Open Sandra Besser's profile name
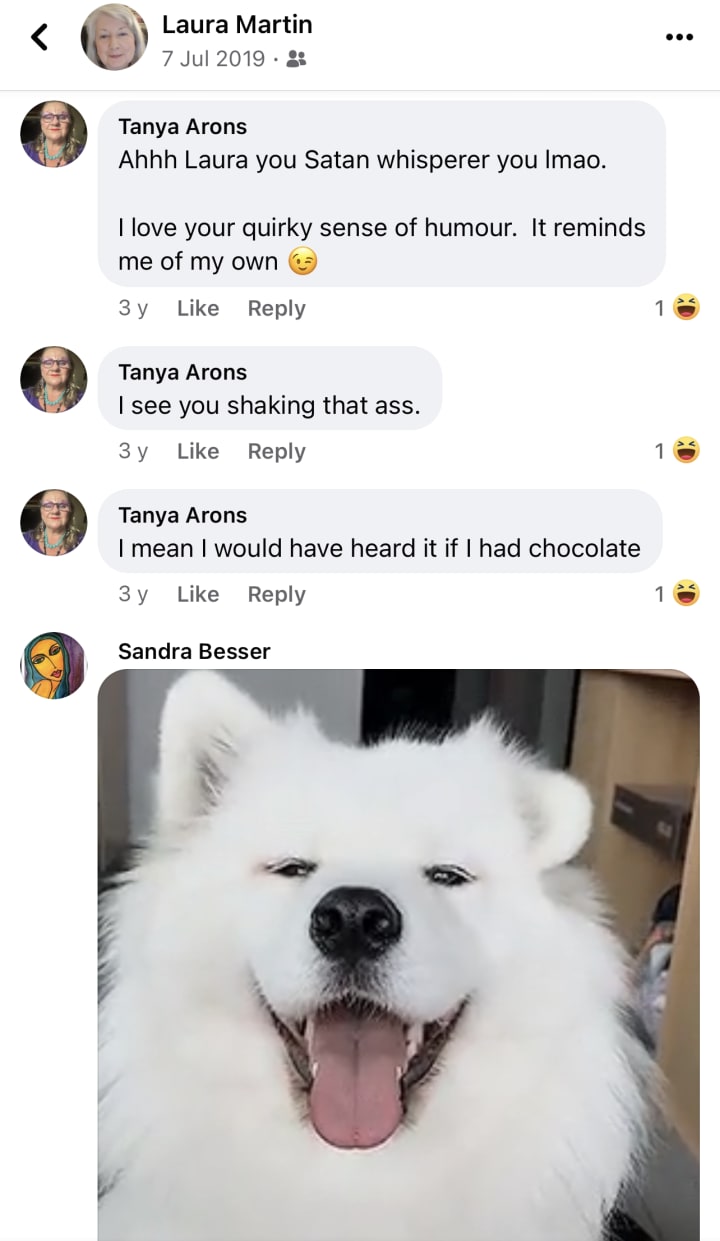Image resolution: width=720 pixels, height=1241 pixels. click(194, 651)
